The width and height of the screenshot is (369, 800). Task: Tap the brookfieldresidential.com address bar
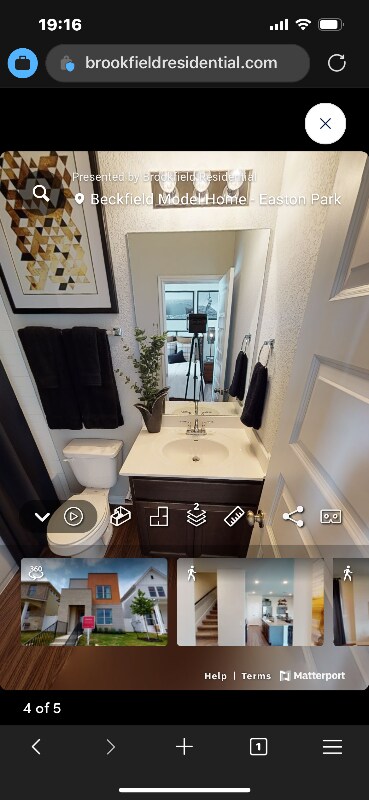[x=178, y=63]
